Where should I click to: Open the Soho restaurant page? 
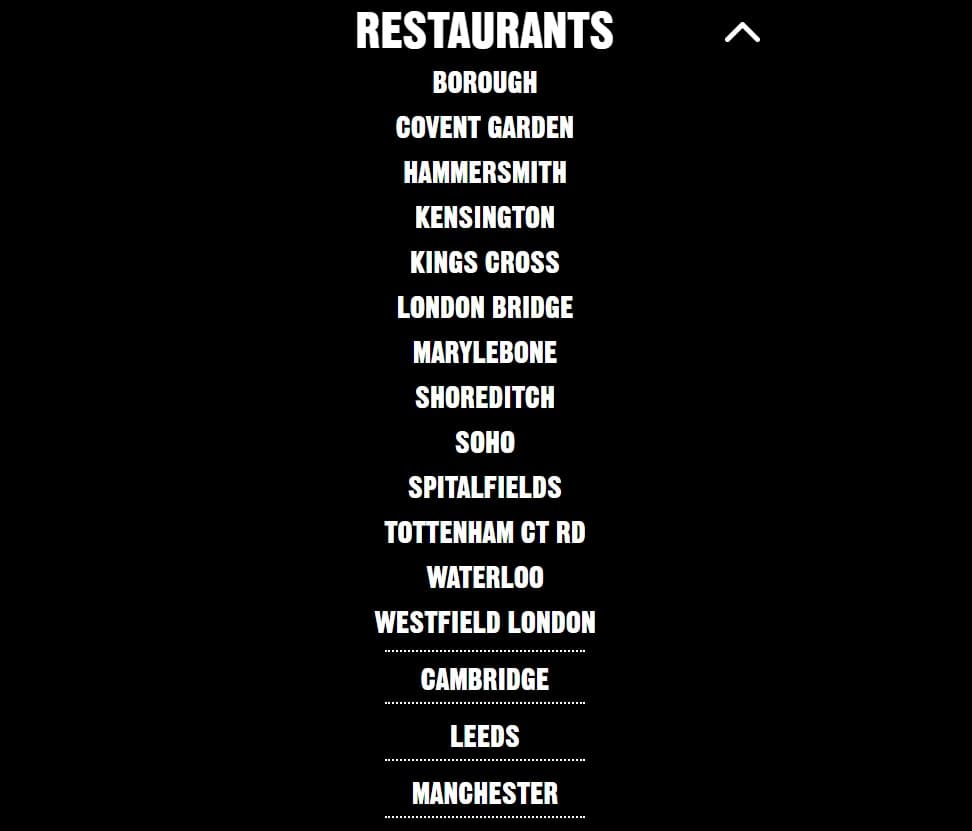click(x=485, y=442)
